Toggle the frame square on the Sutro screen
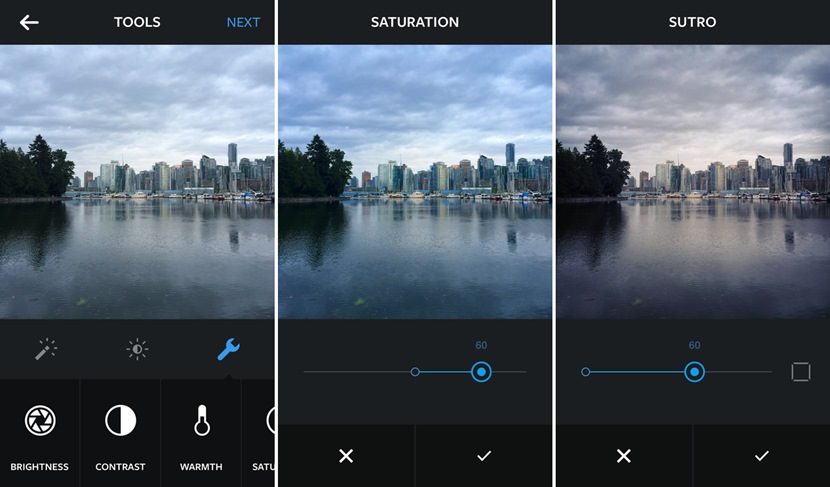Image resolution: width=830 pixels, height=487 pixels. click(801, 372)
